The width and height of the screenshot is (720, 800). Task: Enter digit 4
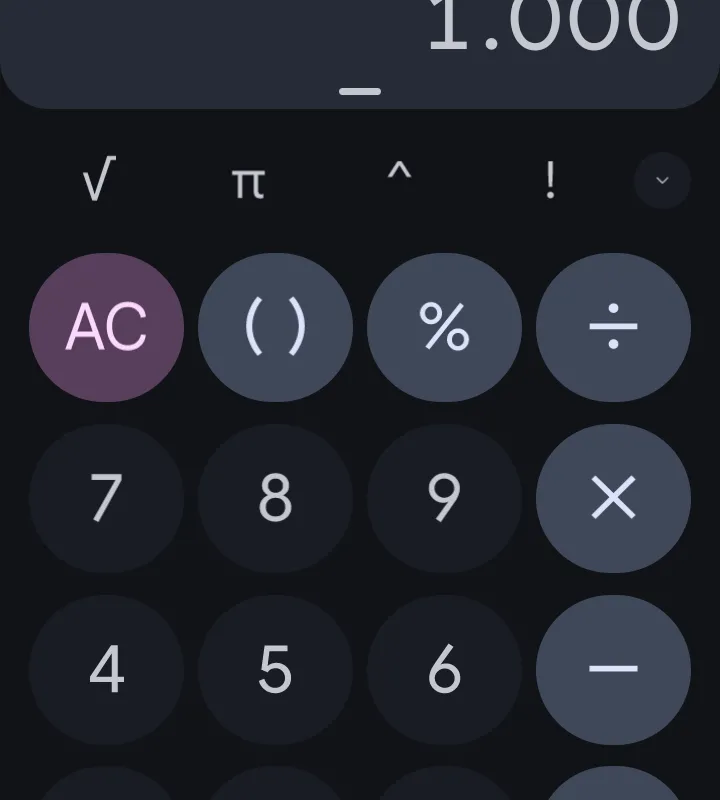tap(106, 669)
